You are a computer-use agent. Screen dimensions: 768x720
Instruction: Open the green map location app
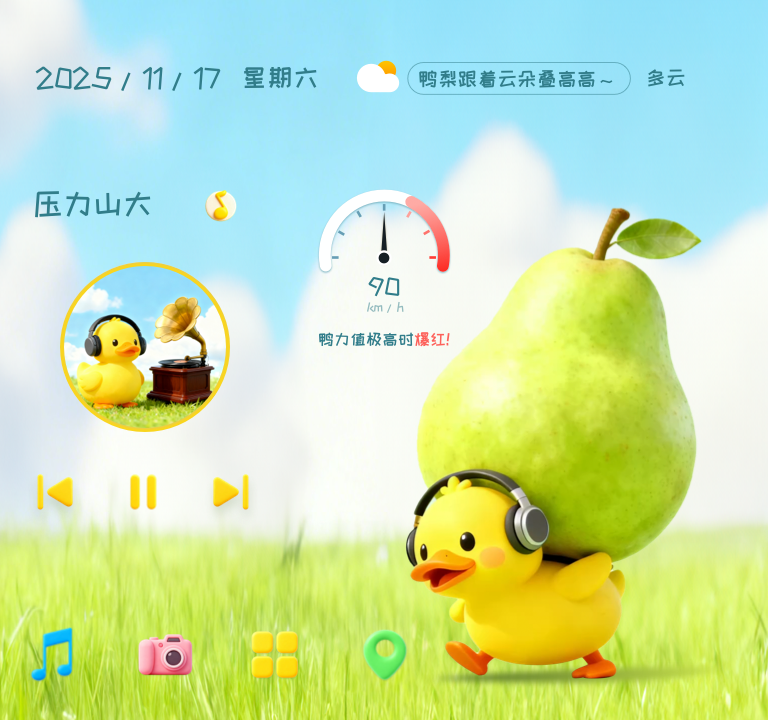385,655
